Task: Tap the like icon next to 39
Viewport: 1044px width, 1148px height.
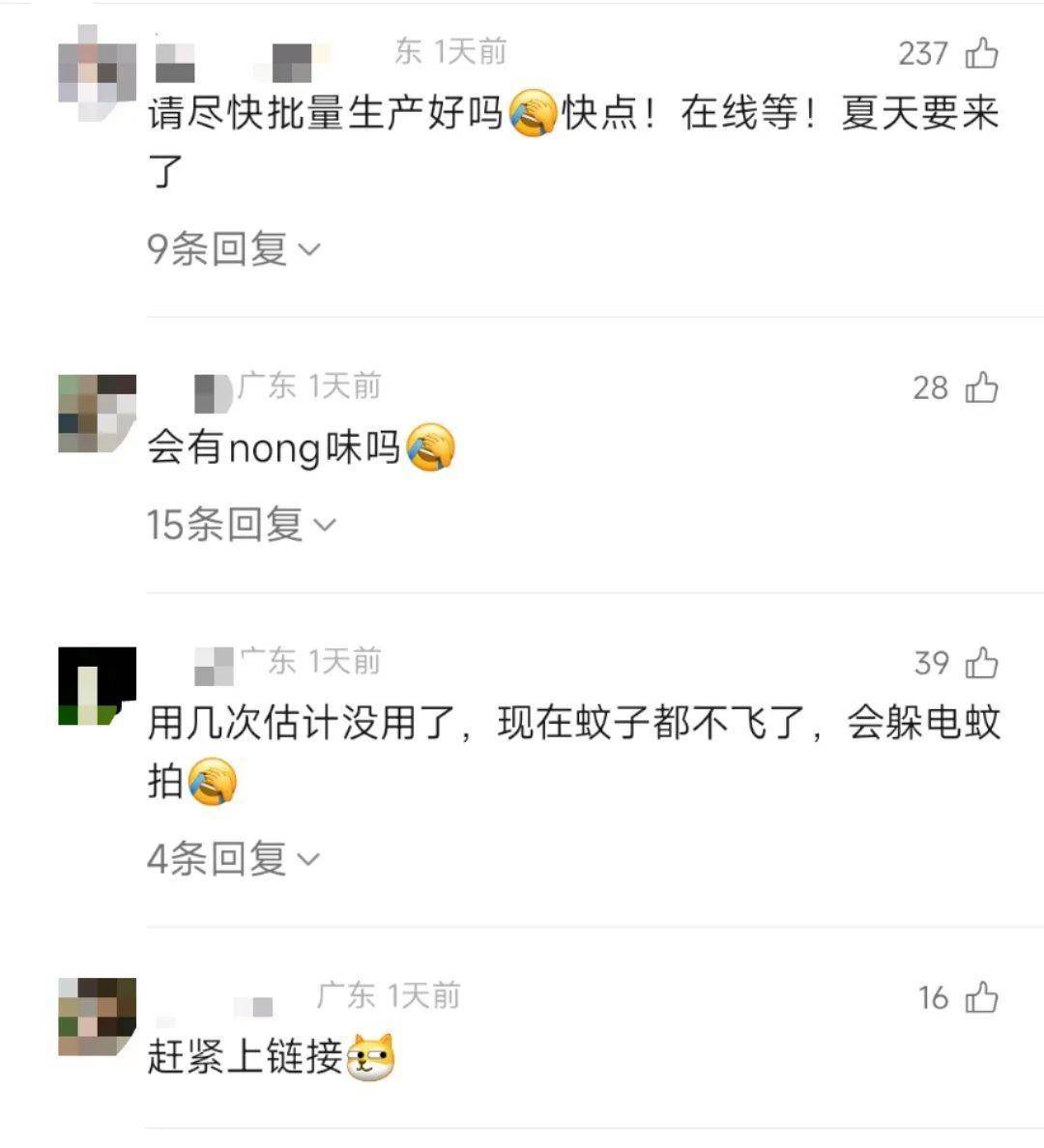Action: pos(980,663)
